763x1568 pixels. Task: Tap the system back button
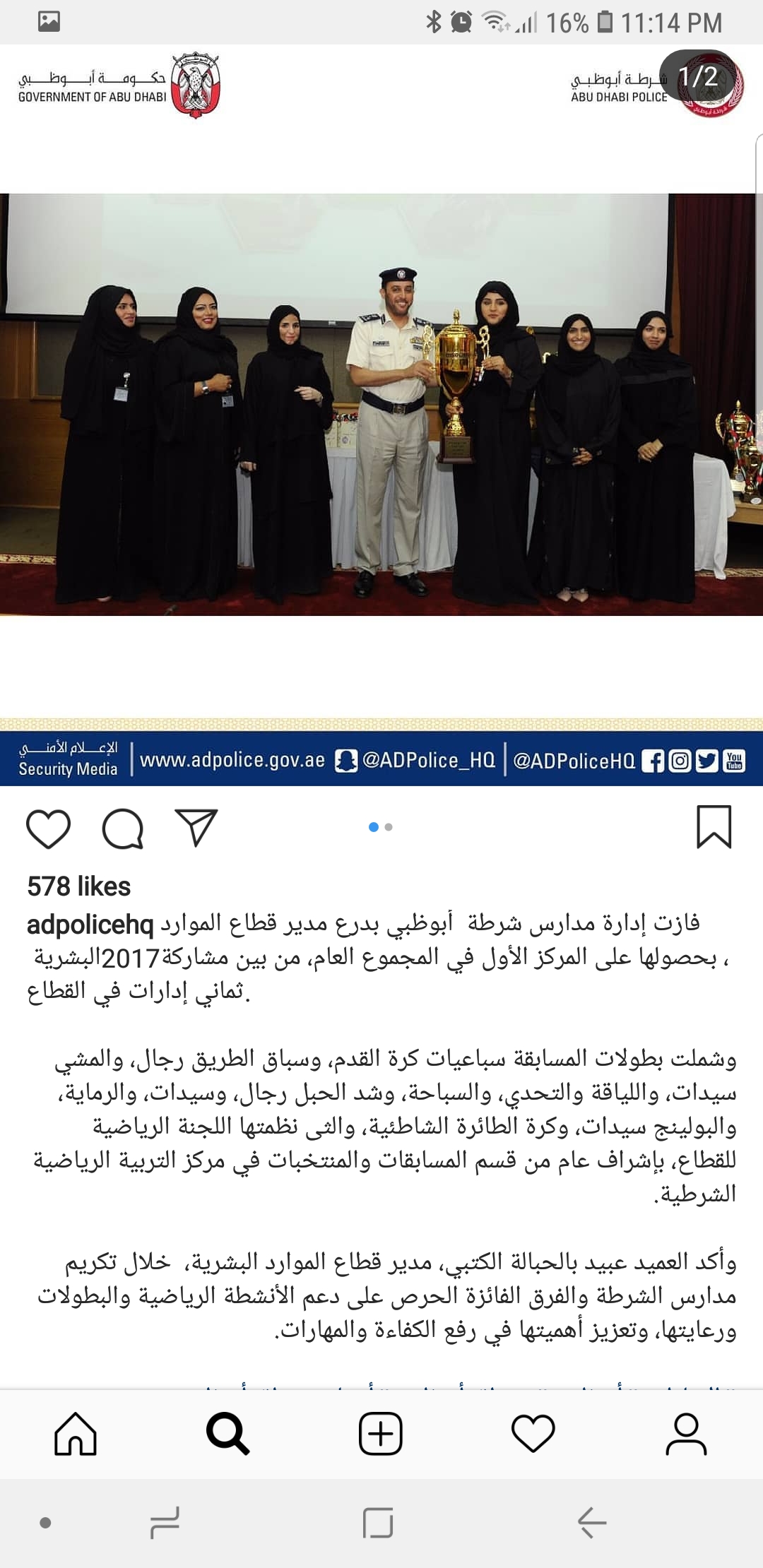(592, 1522)
